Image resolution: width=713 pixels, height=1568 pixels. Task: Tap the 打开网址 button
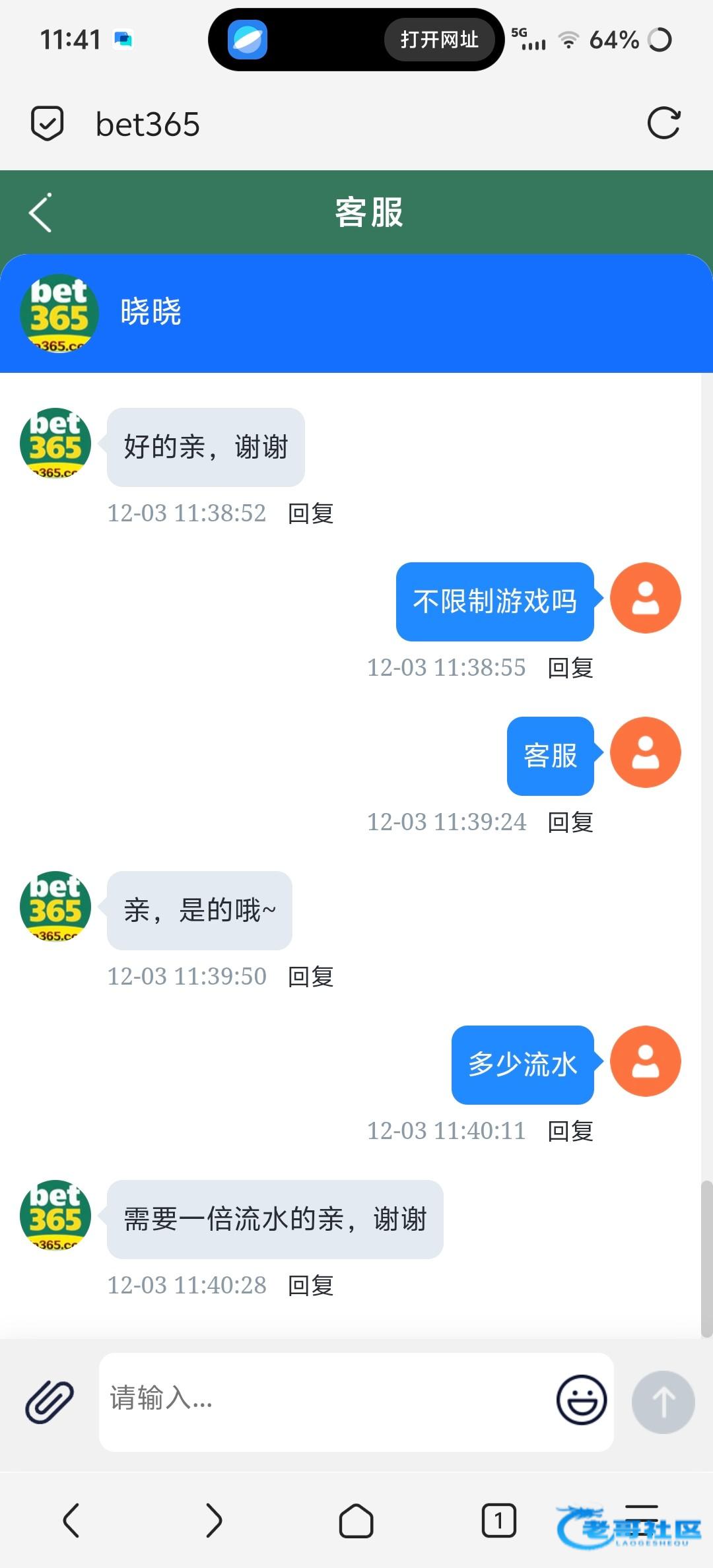440,40
